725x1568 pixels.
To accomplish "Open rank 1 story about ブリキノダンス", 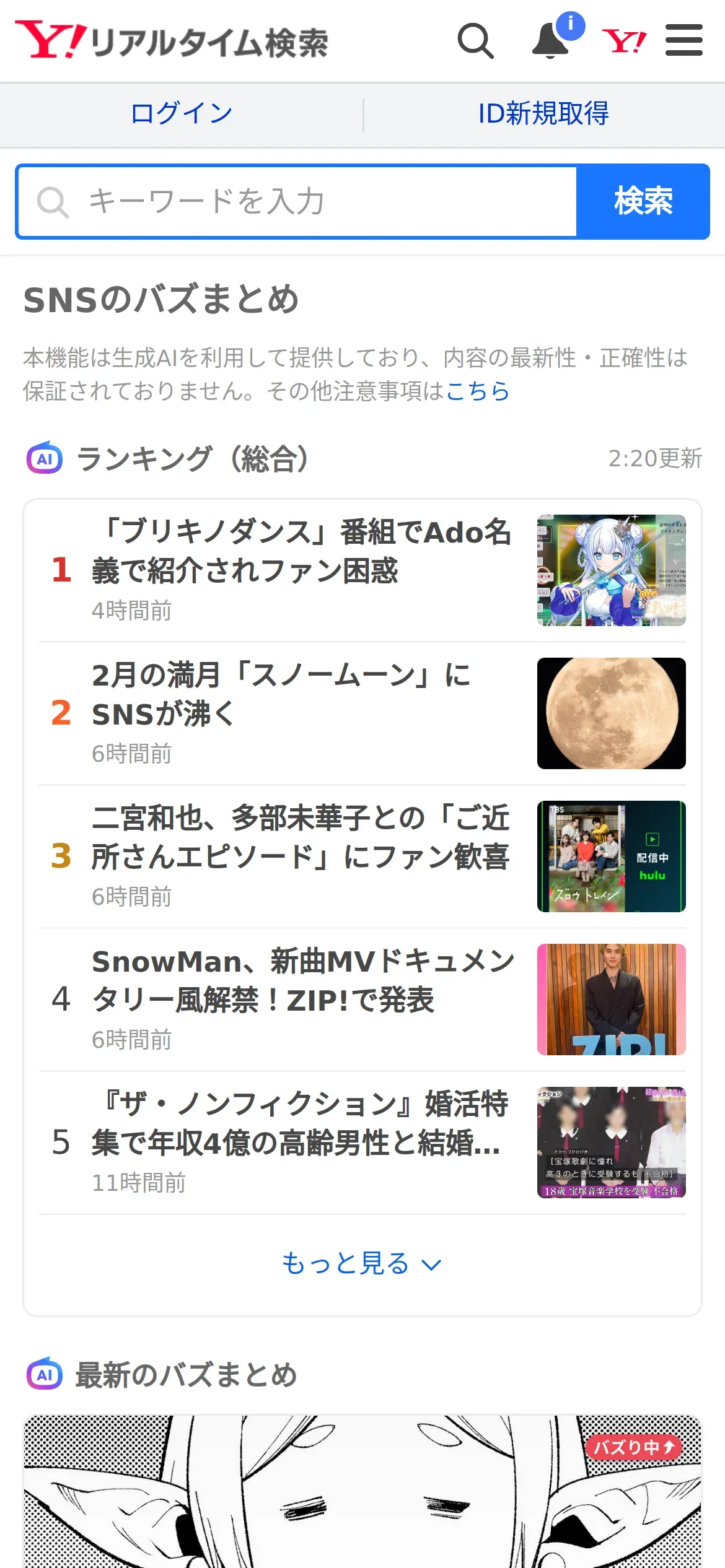I will (x=362, y=570).
